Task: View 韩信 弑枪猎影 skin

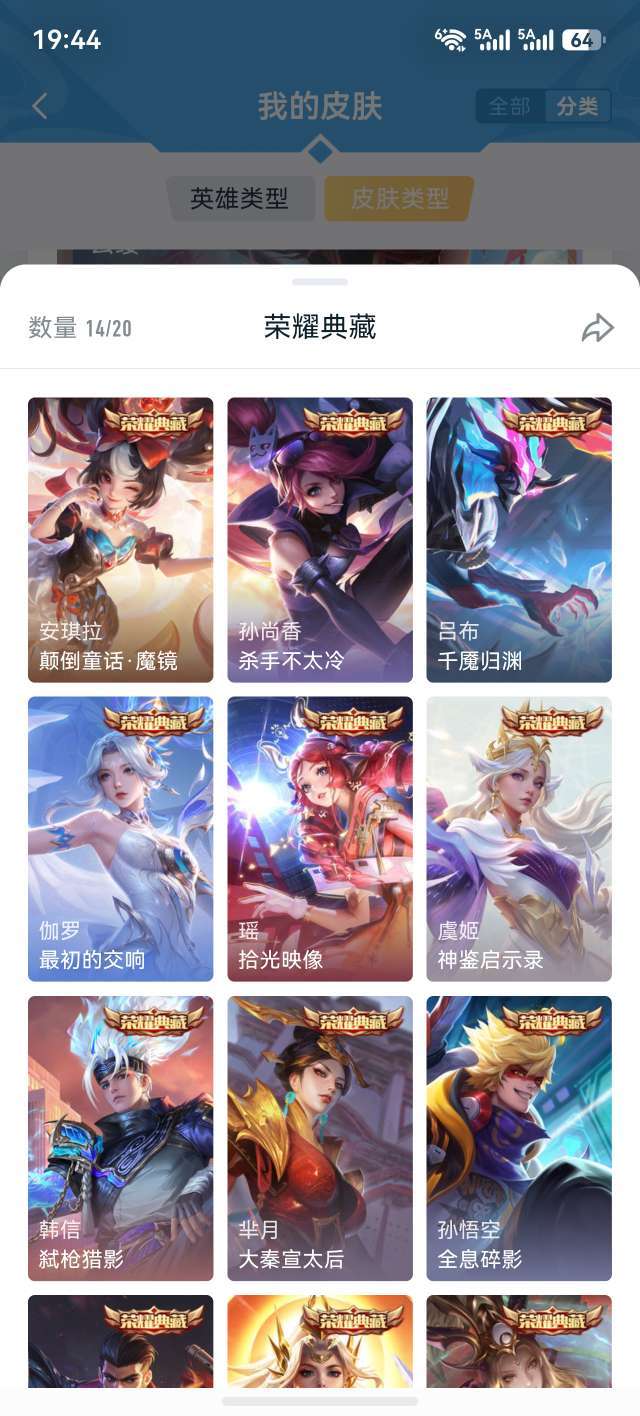Action: tap(120, 1138)
